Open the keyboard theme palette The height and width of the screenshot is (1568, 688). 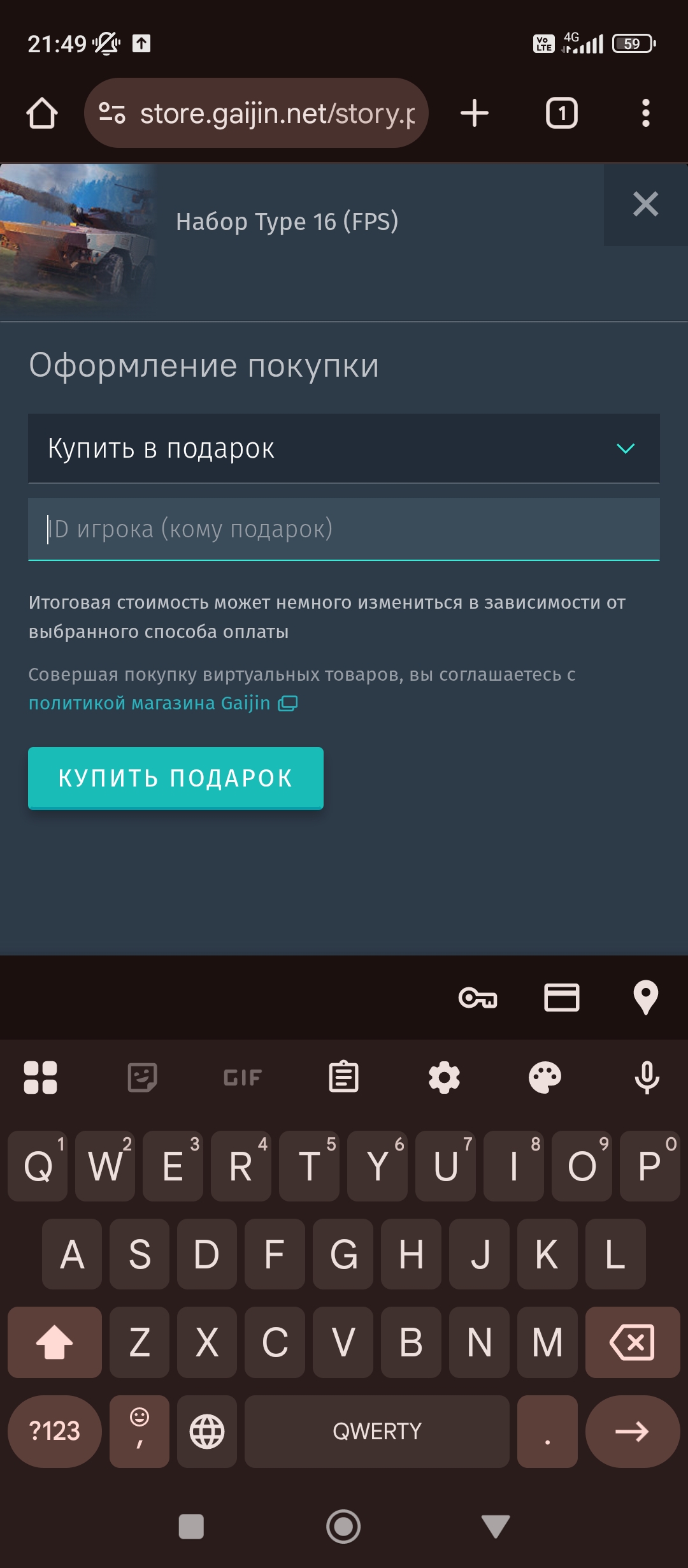pos(545,1077)
